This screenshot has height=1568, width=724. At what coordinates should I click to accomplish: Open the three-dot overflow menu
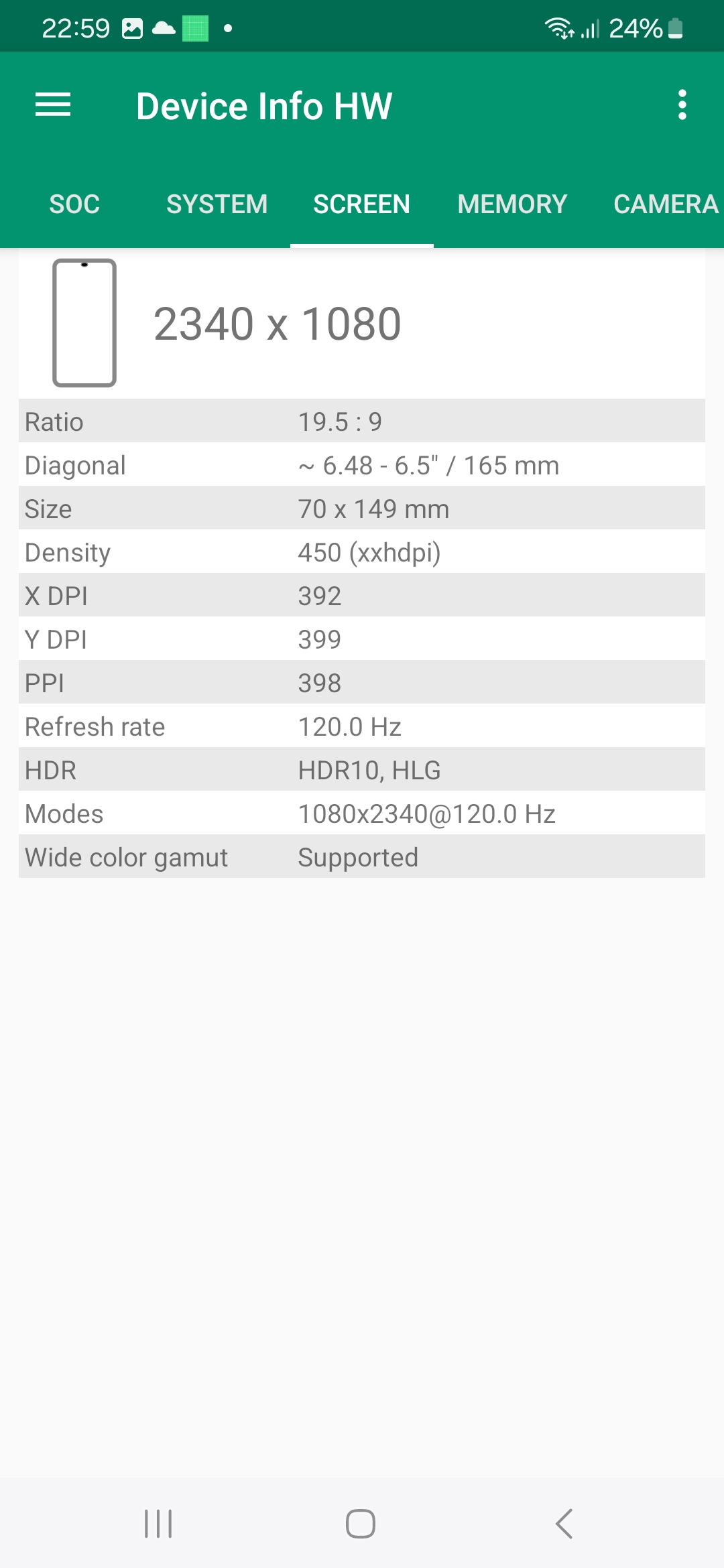pos(682,105)
